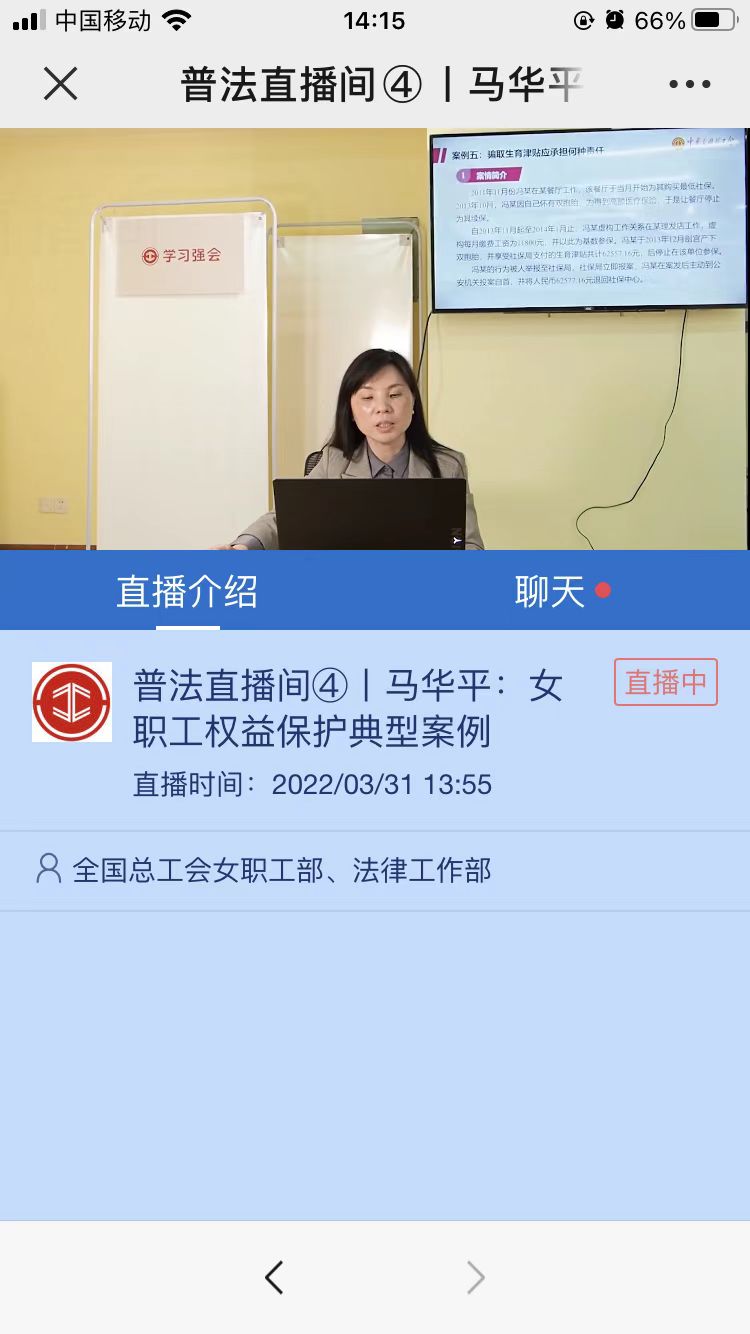Tap the left back chevron at the bottom

coord(275,1277)
